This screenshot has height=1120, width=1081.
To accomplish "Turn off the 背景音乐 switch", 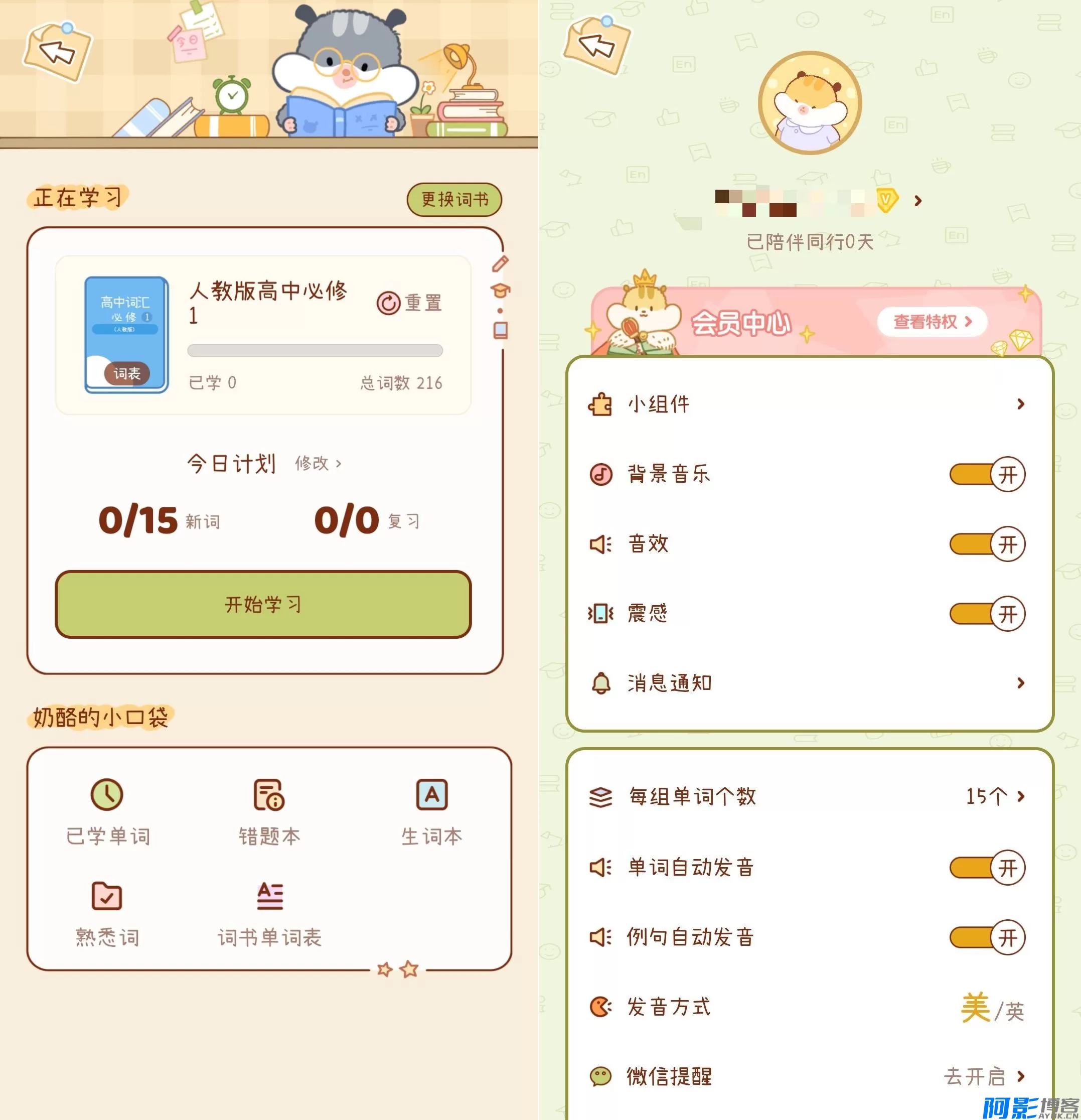I will point(987,474).
